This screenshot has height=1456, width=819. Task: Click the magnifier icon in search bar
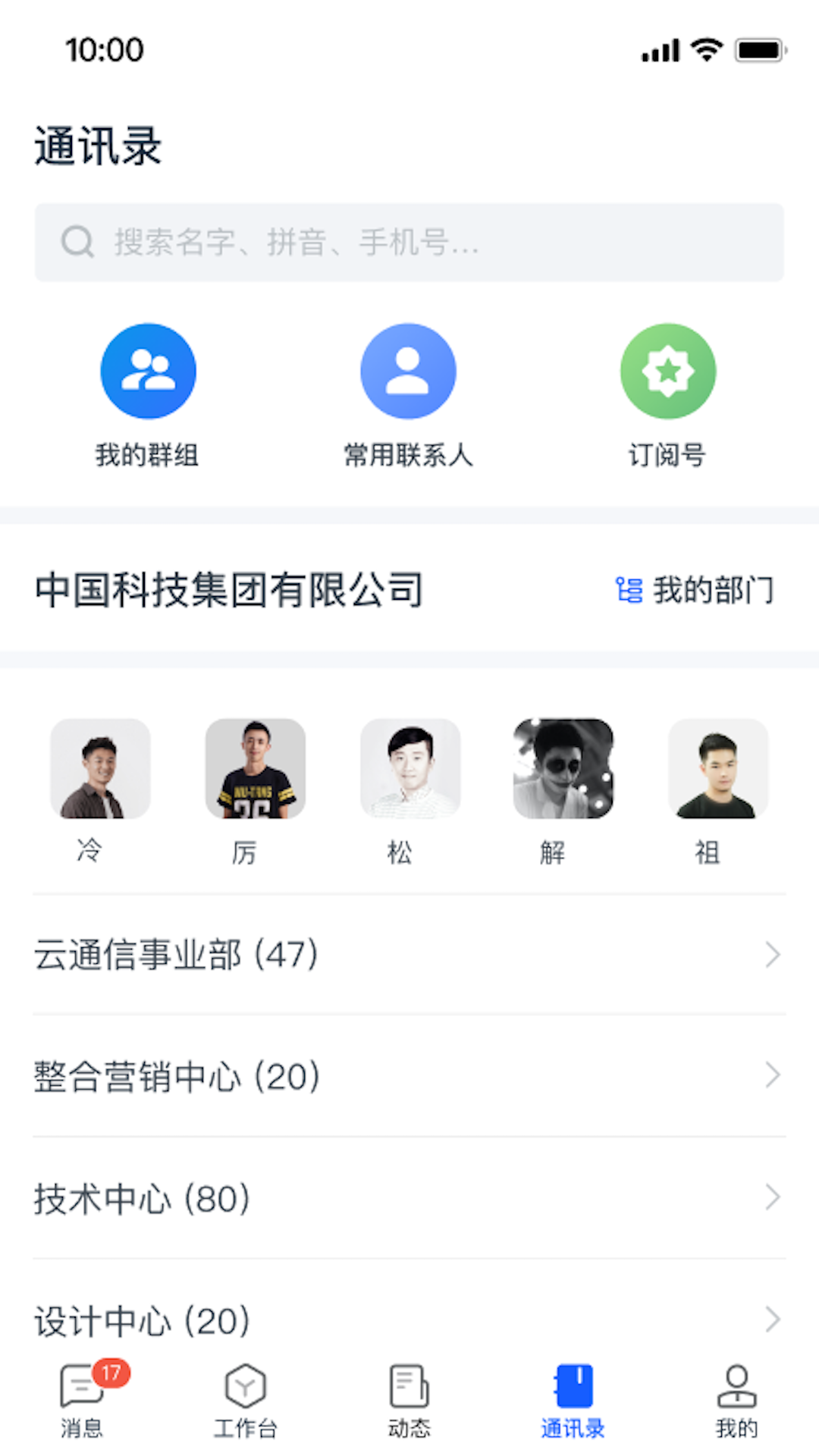point(76,243)
